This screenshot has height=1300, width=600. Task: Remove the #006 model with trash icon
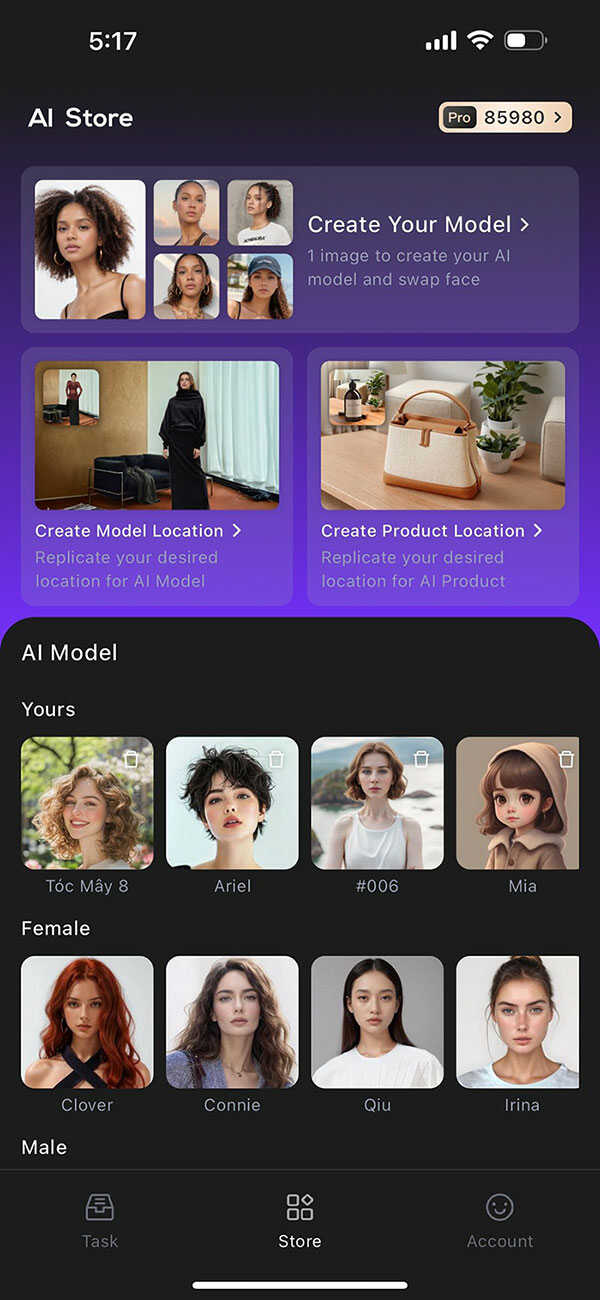pos(421,760)
